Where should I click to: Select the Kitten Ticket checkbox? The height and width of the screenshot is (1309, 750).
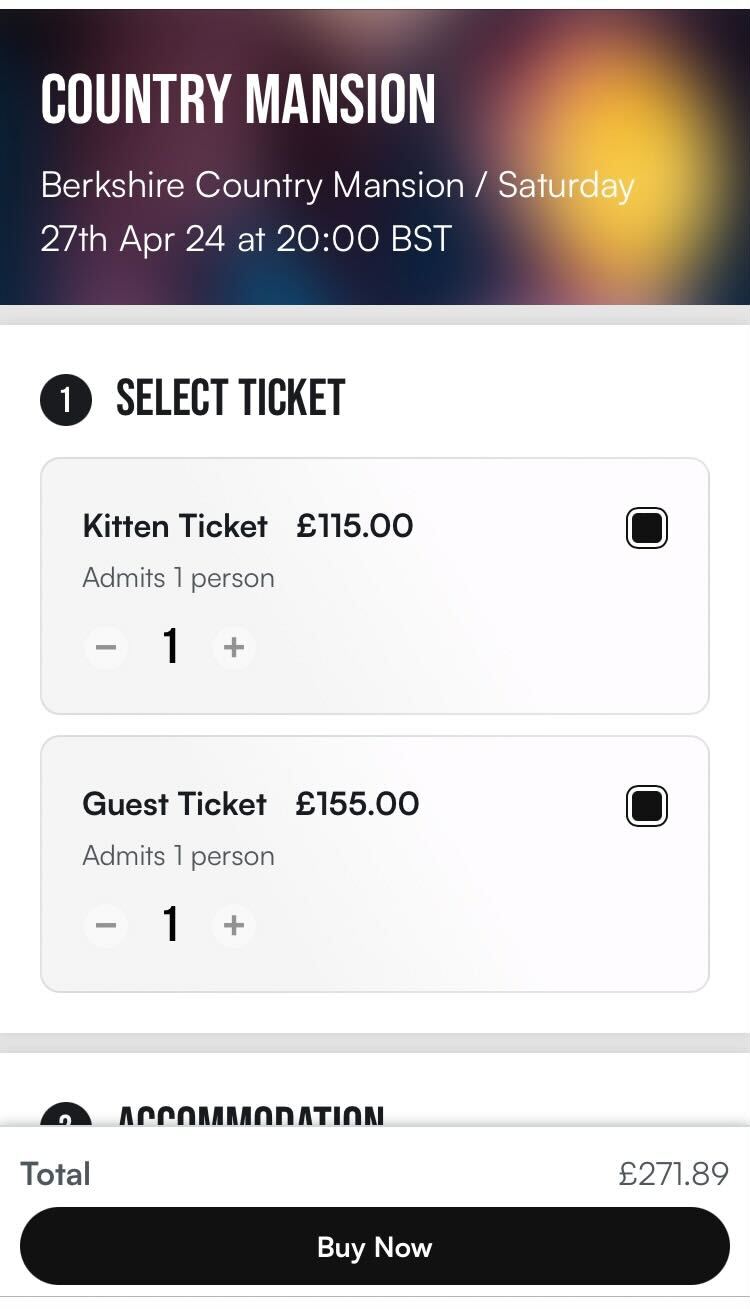coord(646,527)
